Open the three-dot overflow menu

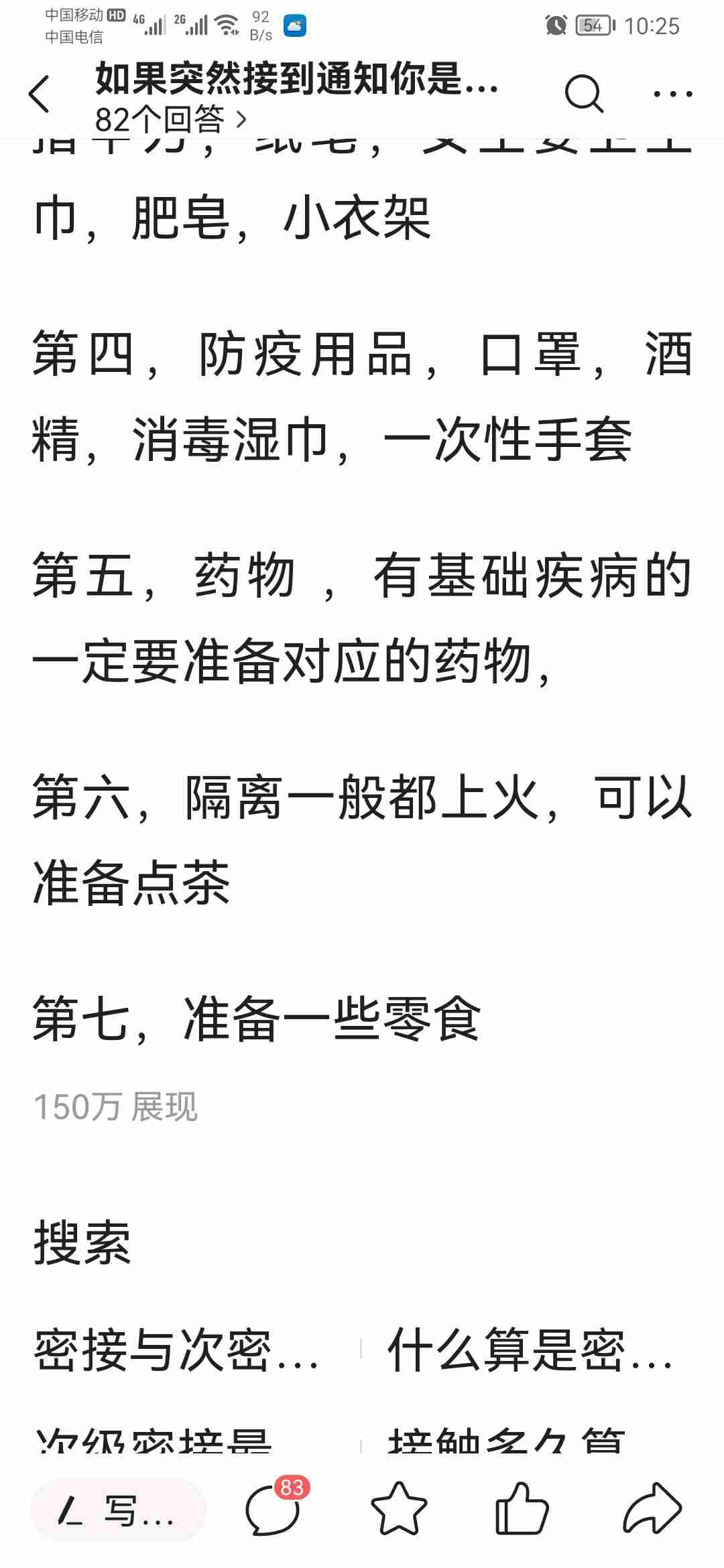point(672,94)
